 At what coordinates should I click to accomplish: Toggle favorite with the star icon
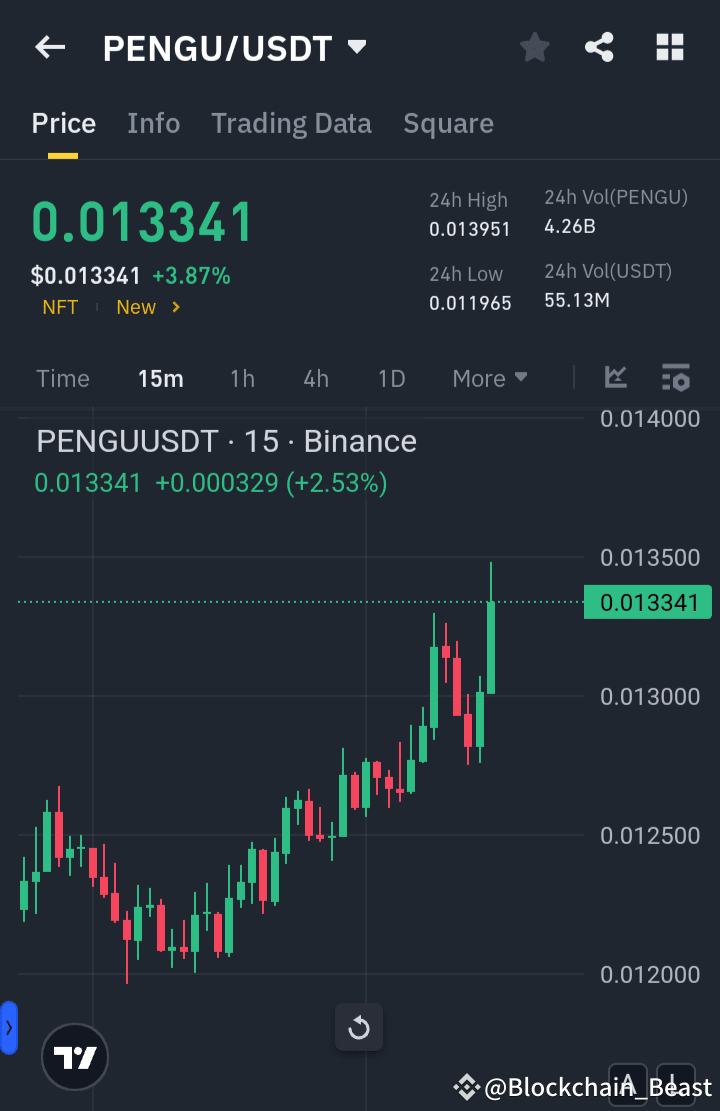(534, 46)
